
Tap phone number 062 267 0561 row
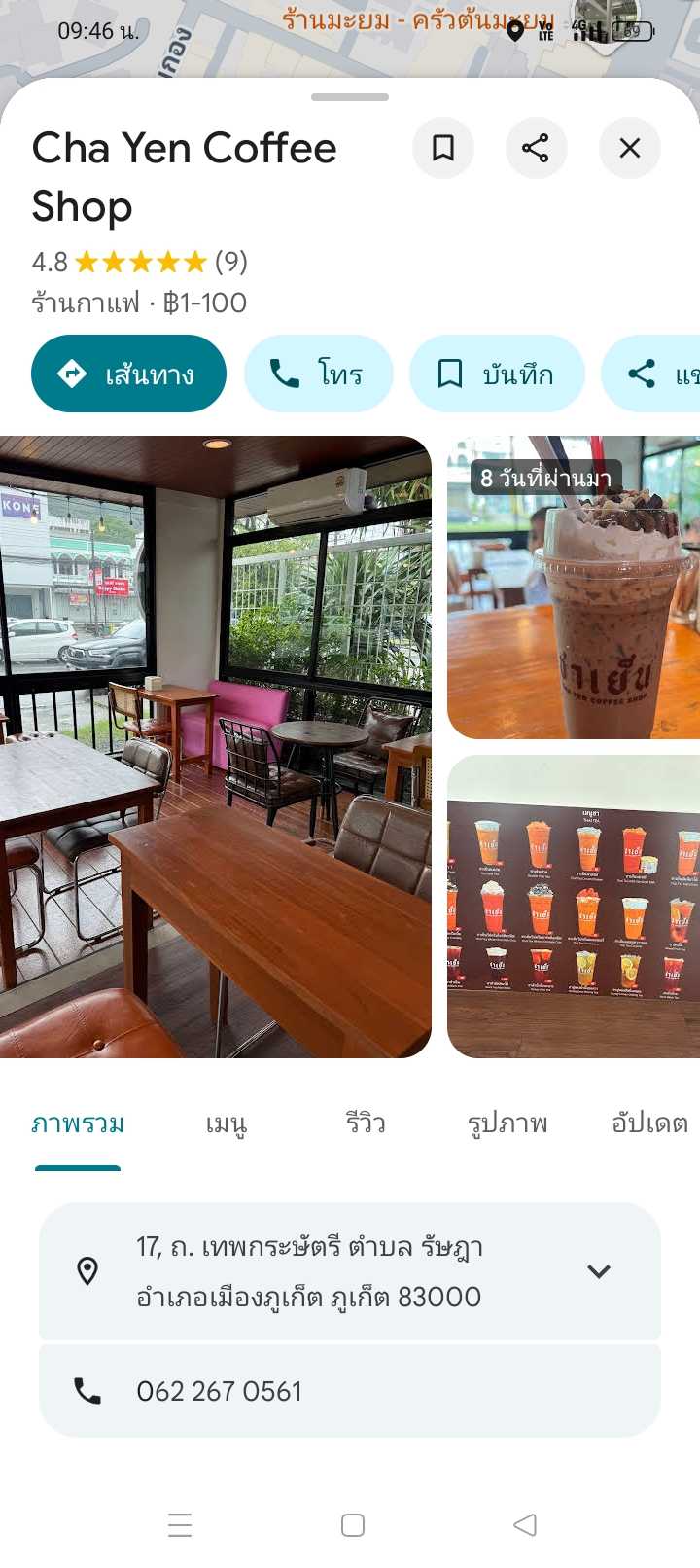click(350, 1391)
